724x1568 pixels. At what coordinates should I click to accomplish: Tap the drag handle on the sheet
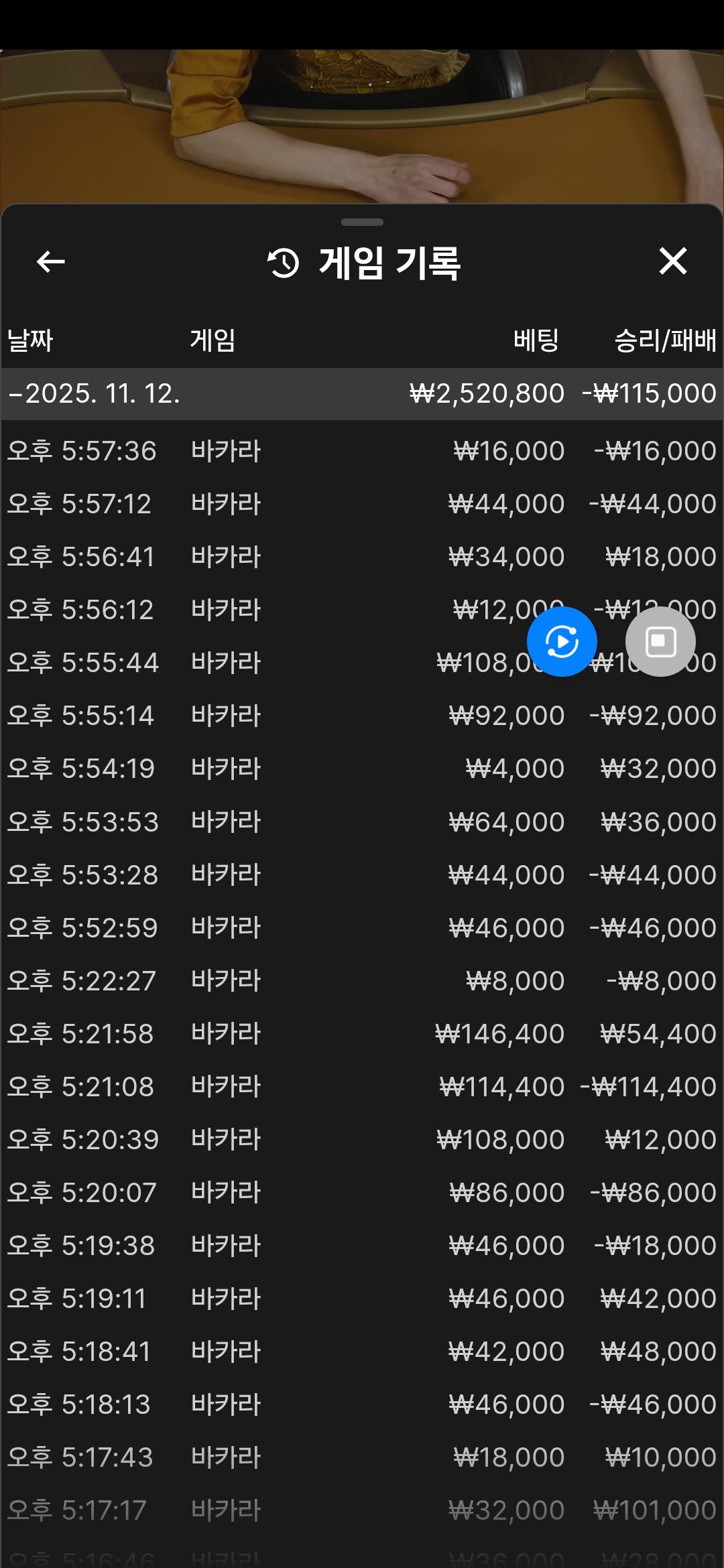[362, 222]
